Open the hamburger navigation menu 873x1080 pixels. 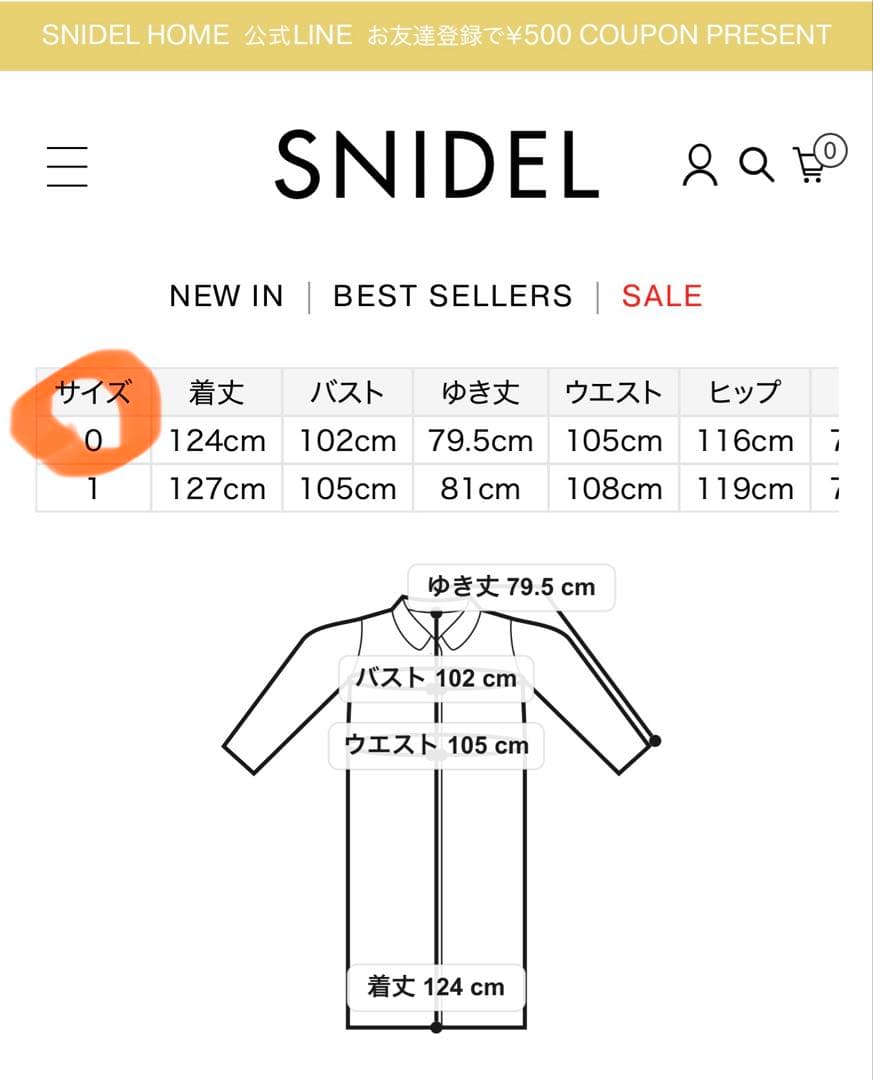67,168
